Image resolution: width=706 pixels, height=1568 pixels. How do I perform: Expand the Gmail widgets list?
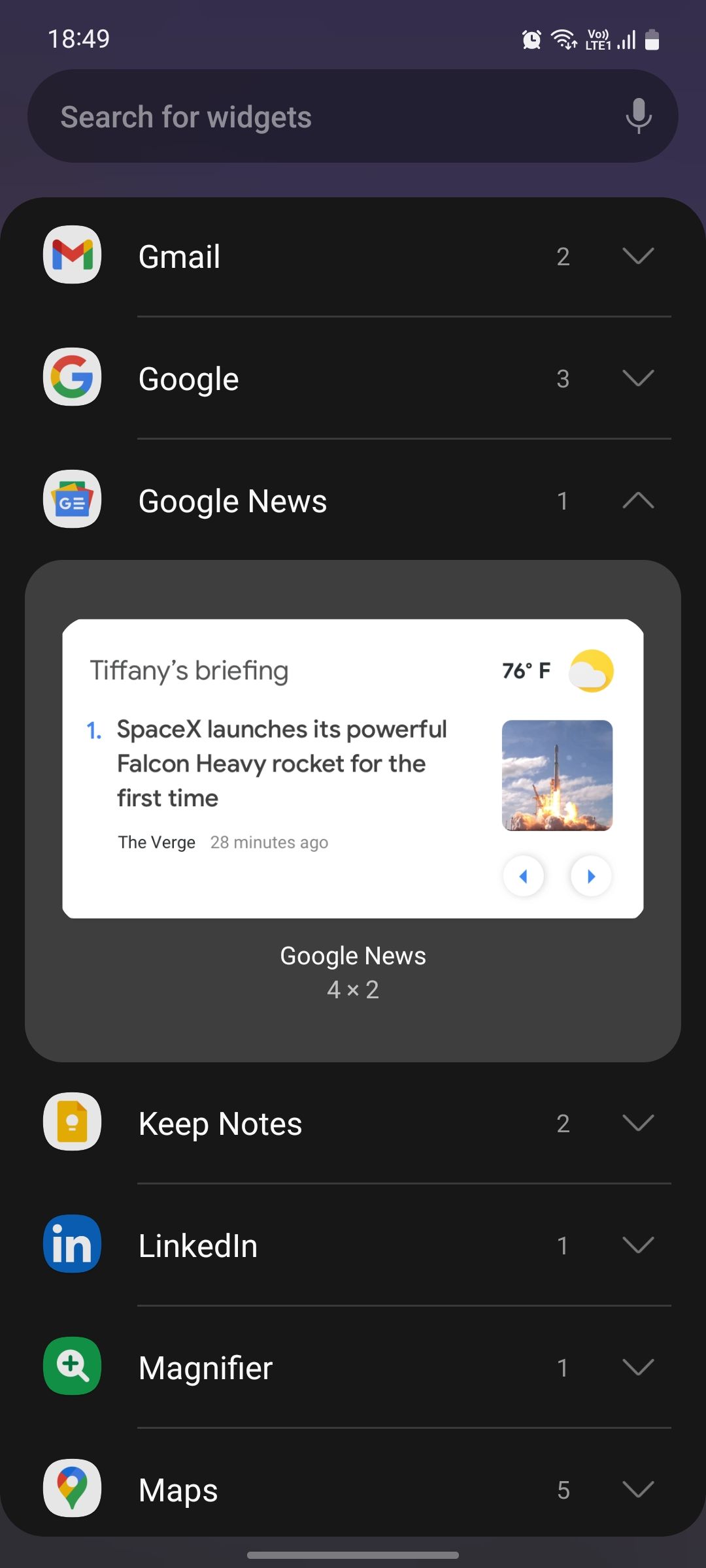(x=638, y=256)
